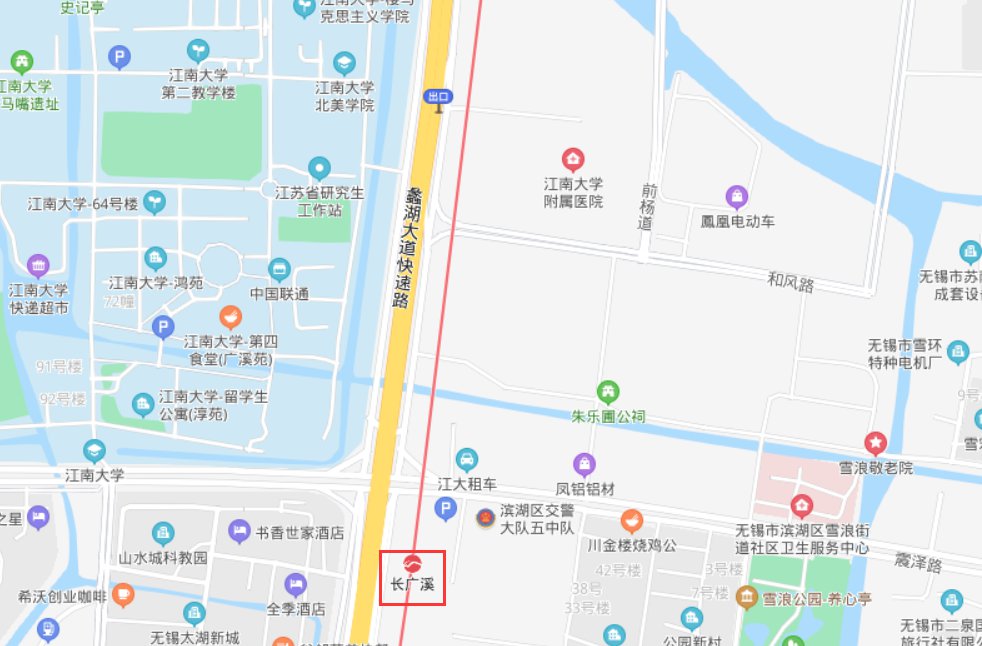982x646 pixels.
Task: Select the 中国联通 store marker
Action: pos(279,269)
